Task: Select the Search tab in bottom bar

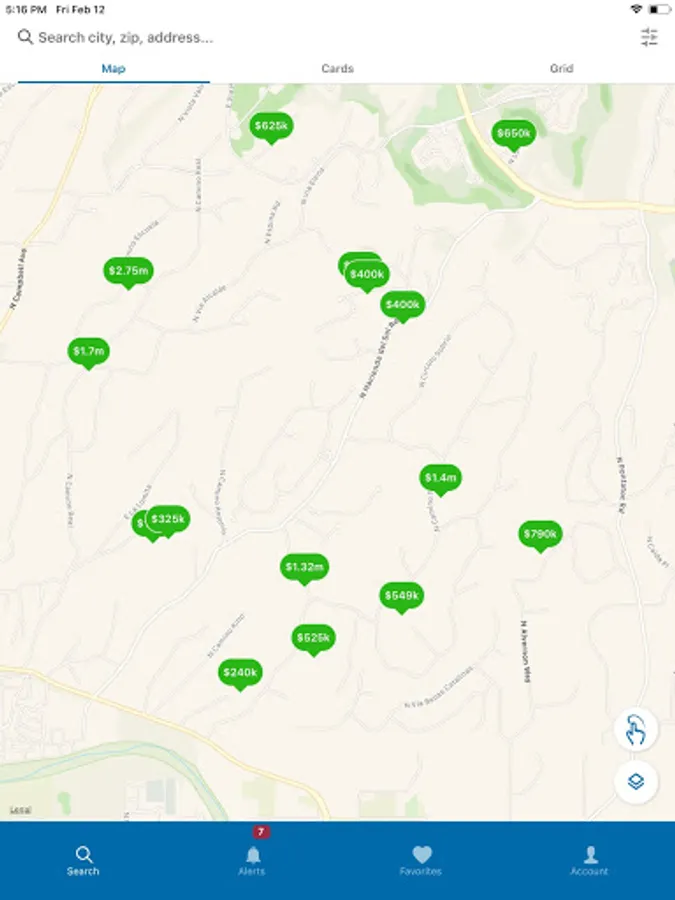Action: click(x=83, y=859)
